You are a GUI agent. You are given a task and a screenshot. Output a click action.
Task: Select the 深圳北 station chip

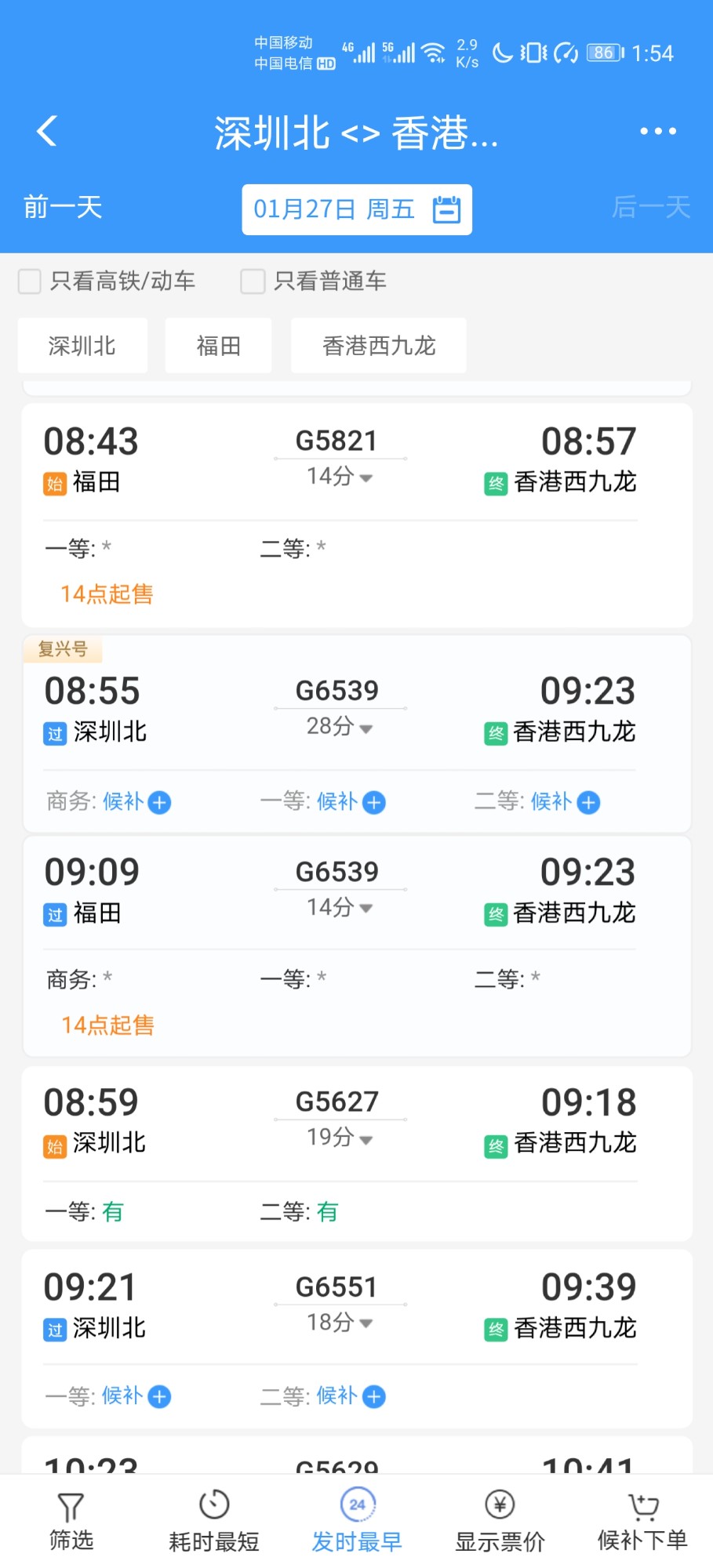82,346
